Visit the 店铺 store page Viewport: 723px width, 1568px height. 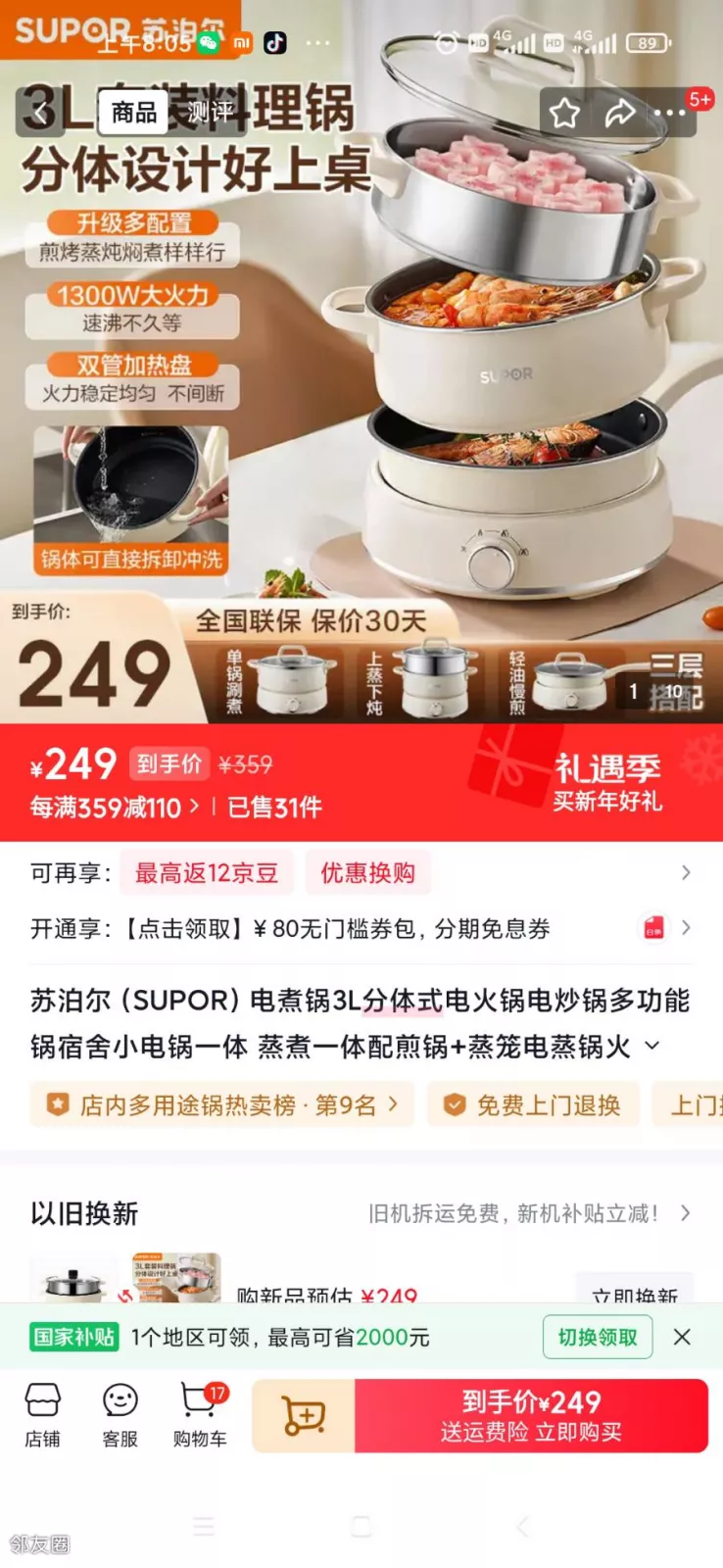42,1415
